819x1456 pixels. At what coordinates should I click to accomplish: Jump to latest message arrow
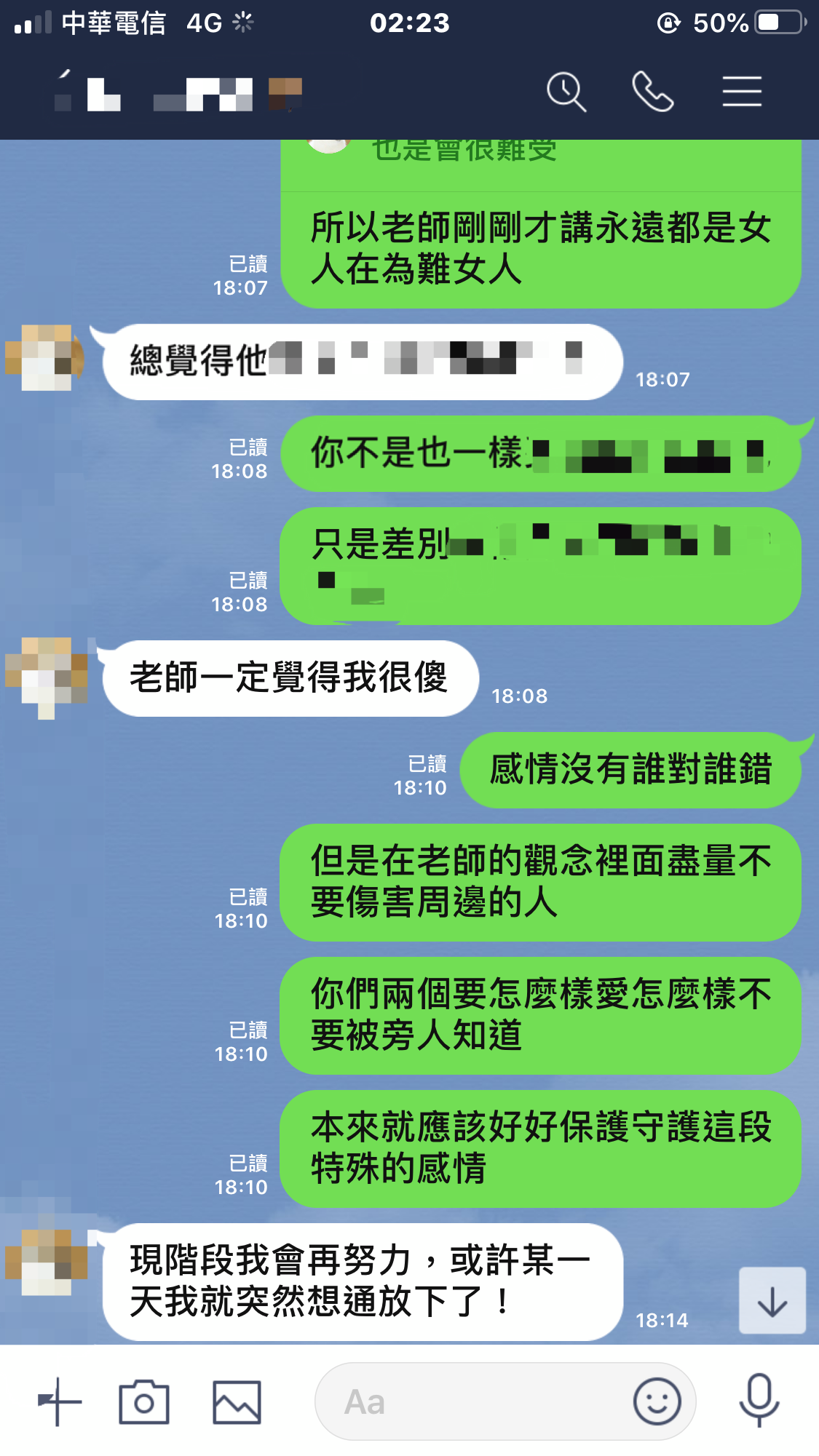tap(772, 1301)
